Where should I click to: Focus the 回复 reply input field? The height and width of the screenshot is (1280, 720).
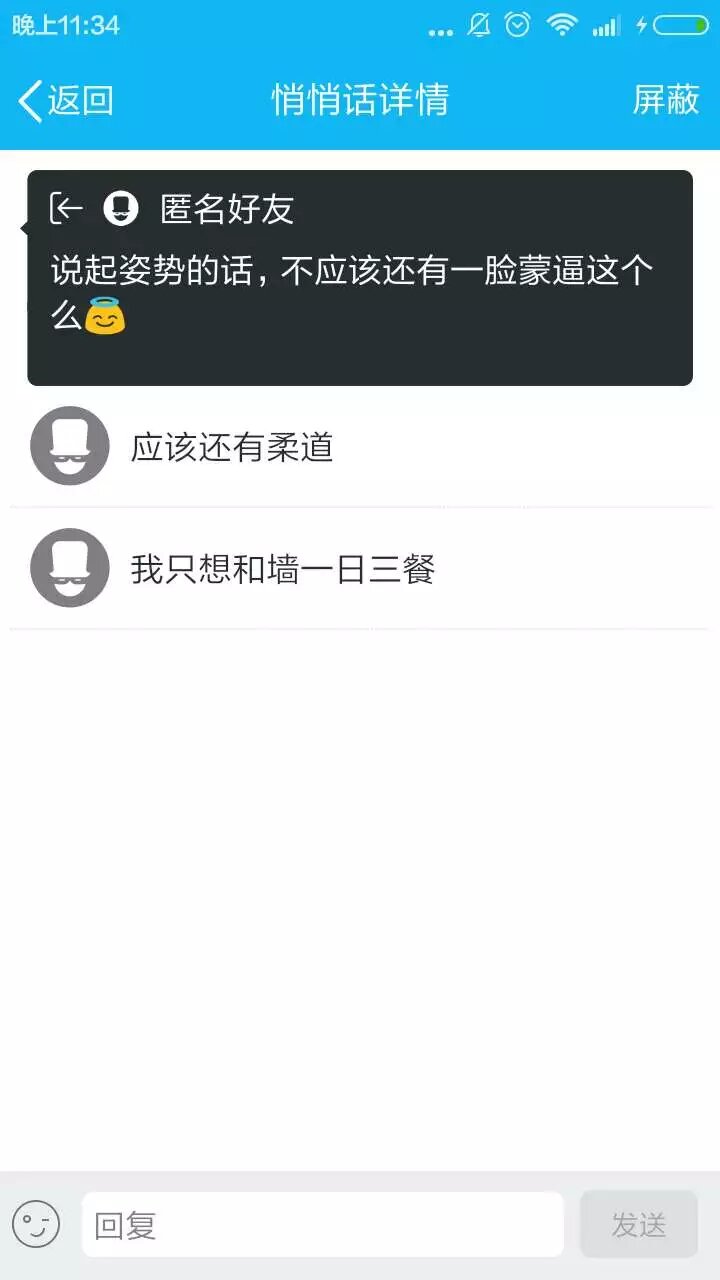pos(322,1224)
